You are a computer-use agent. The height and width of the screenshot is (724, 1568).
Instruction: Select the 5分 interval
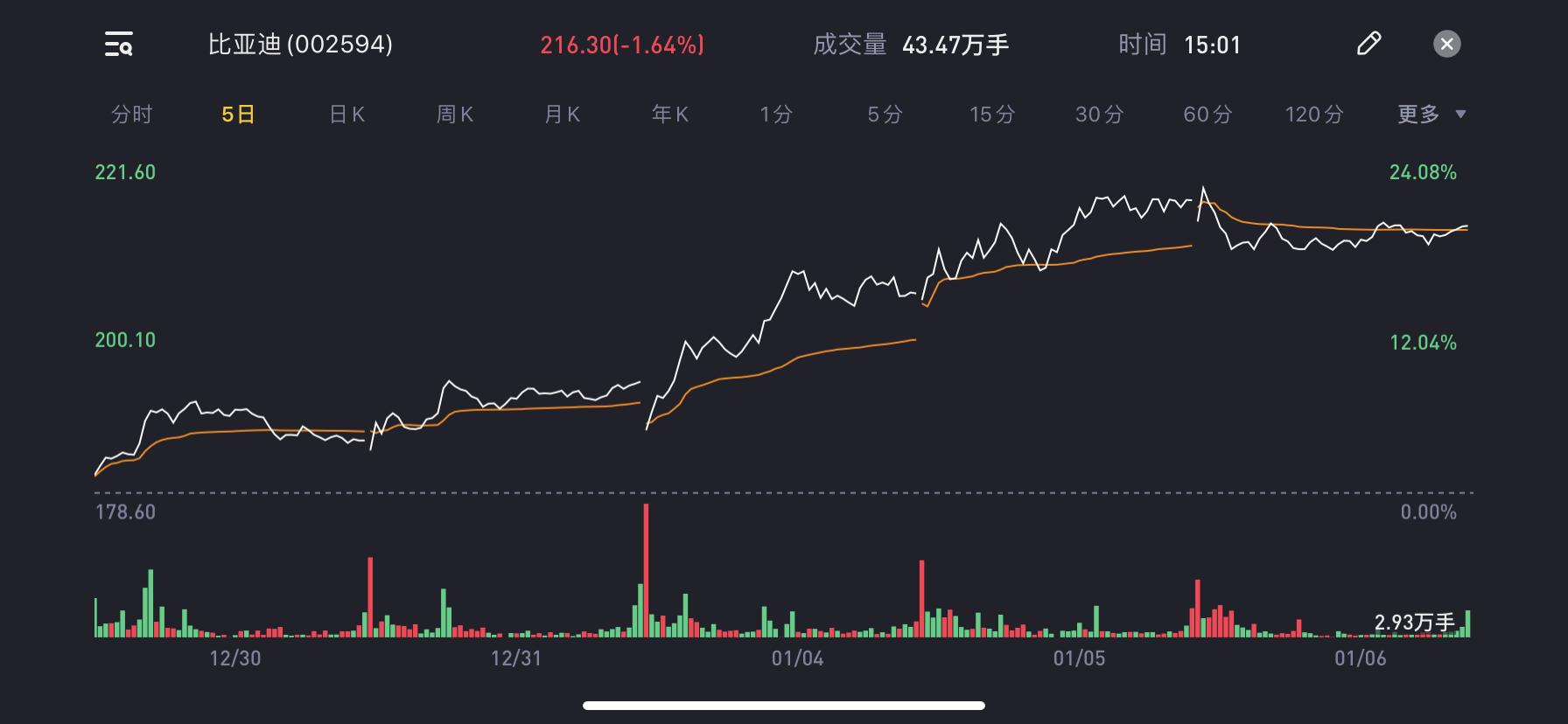[885, 115]
